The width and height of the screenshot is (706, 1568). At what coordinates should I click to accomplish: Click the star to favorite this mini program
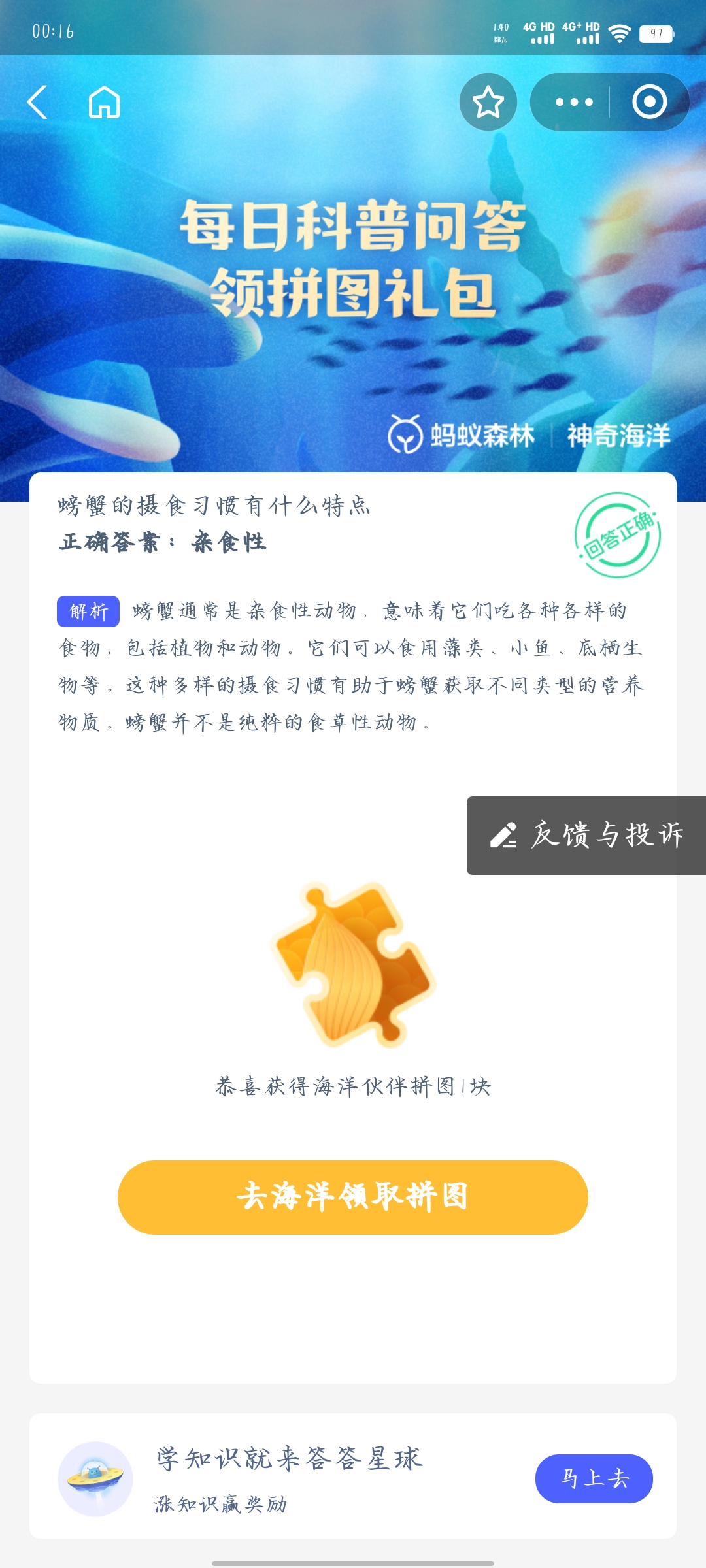click(488, 102)
